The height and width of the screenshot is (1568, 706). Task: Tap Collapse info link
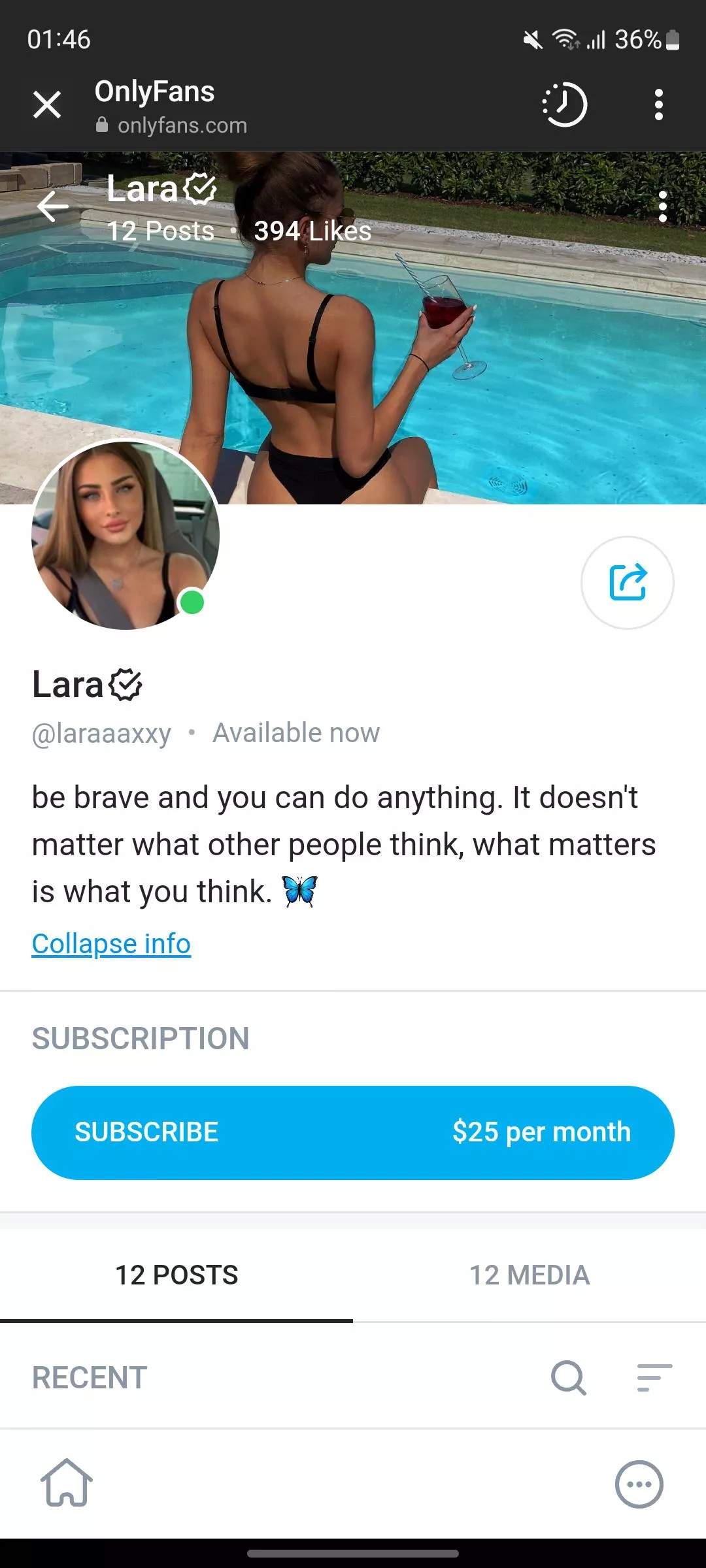coord(111,944)
